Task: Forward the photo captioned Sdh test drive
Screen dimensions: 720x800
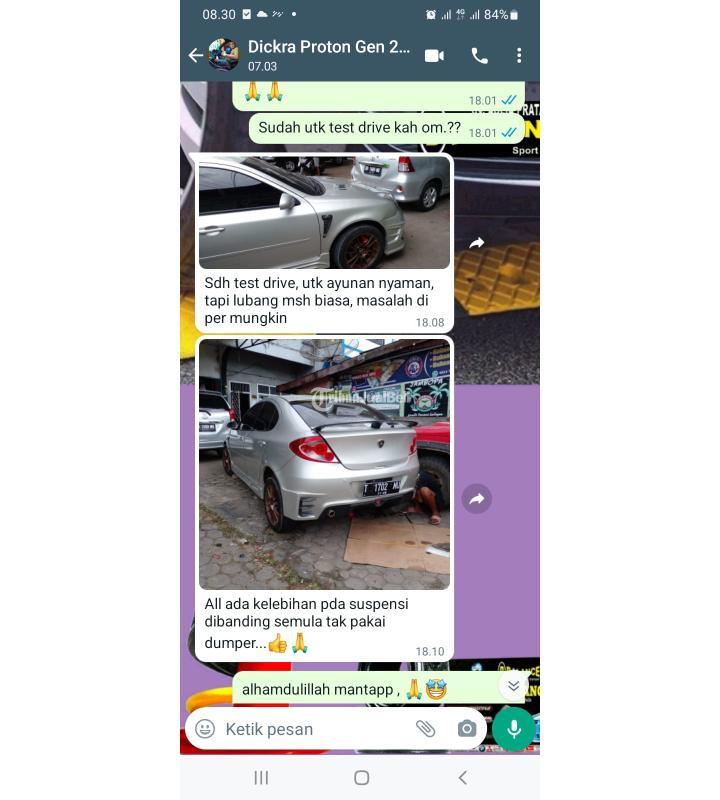Action: click(x=477, y=243)
